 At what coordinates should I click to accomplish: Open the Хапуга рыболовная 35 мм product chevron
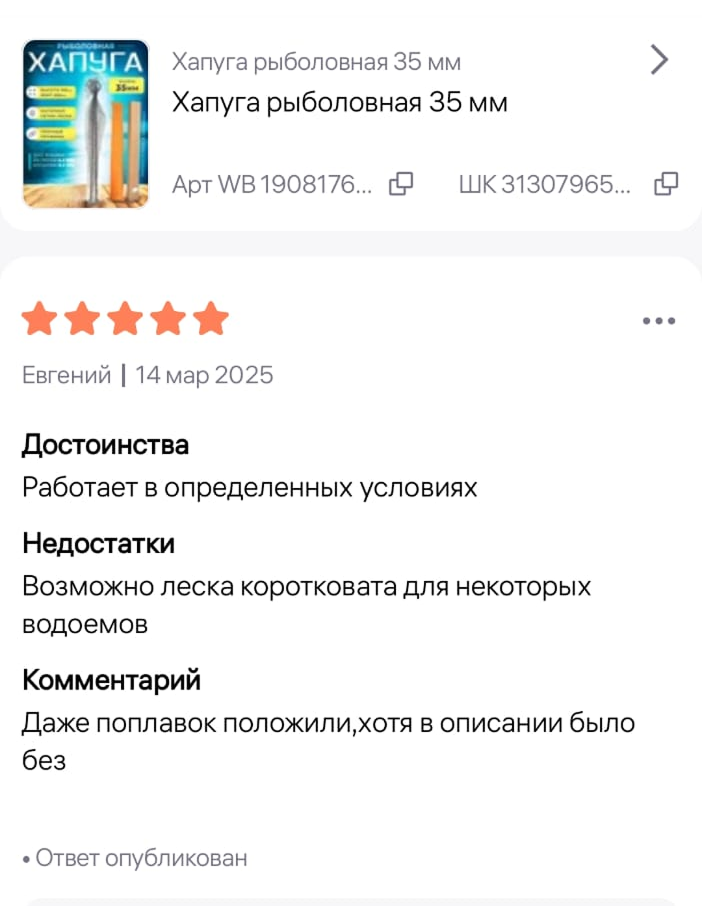[x=659, y=61]
